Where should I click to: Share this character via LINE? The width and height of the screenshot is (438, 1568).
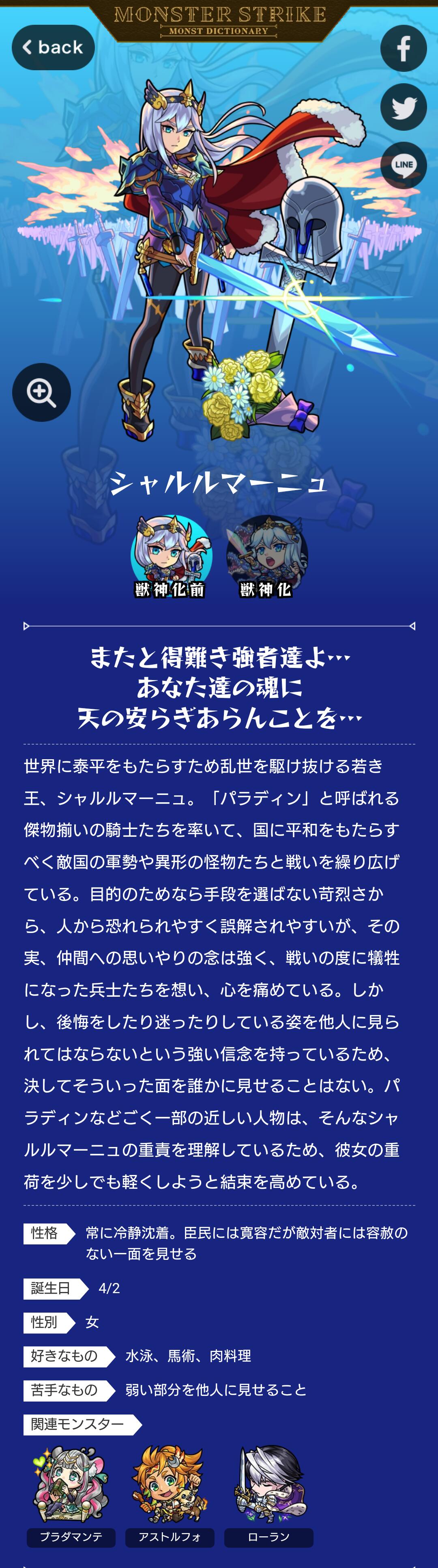(403, 164)
